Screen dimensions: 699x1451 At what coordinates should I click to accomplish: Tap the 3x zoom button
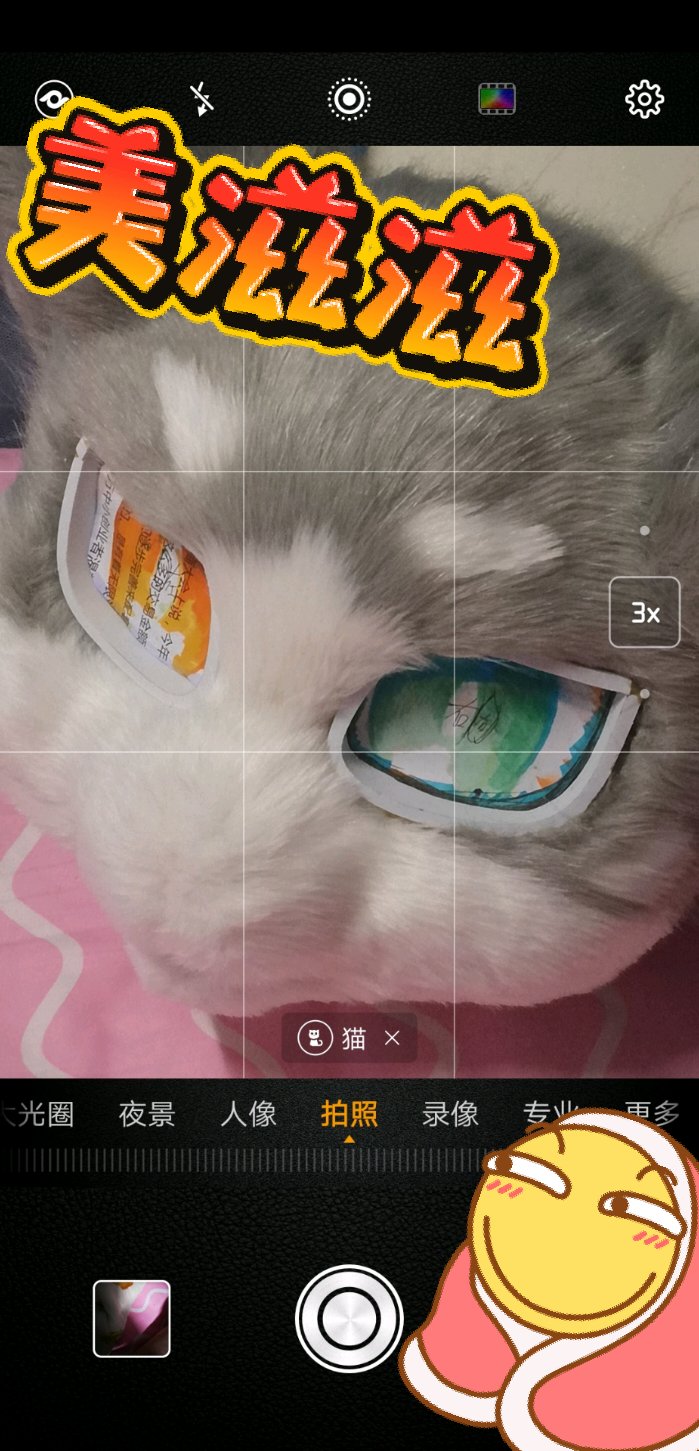644,613
